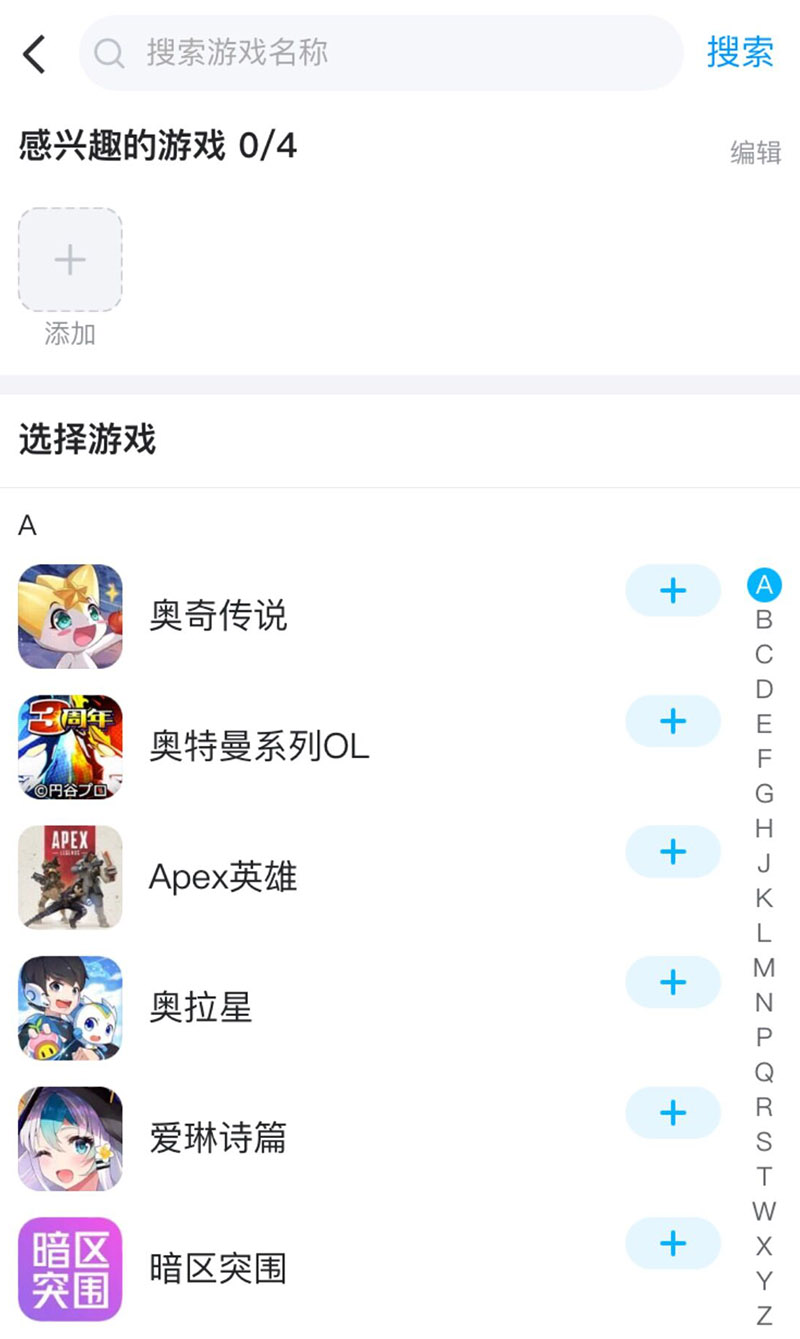Jump to letter B in index
800x1339 pixels.
click(x=764, y=620)
